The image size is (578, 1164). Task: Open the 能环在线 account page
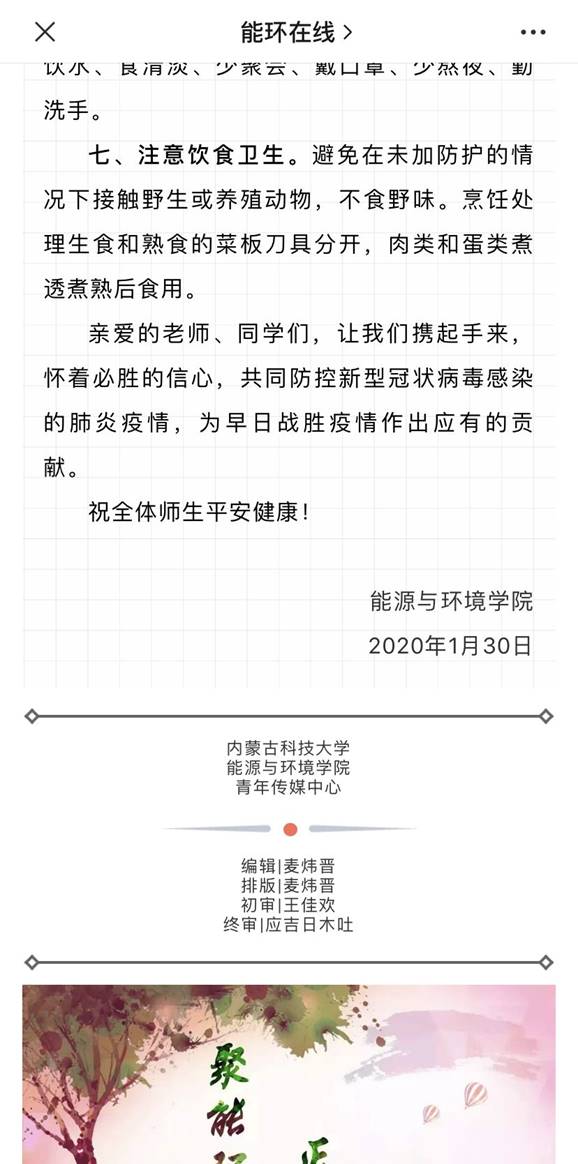coord(297,32)
